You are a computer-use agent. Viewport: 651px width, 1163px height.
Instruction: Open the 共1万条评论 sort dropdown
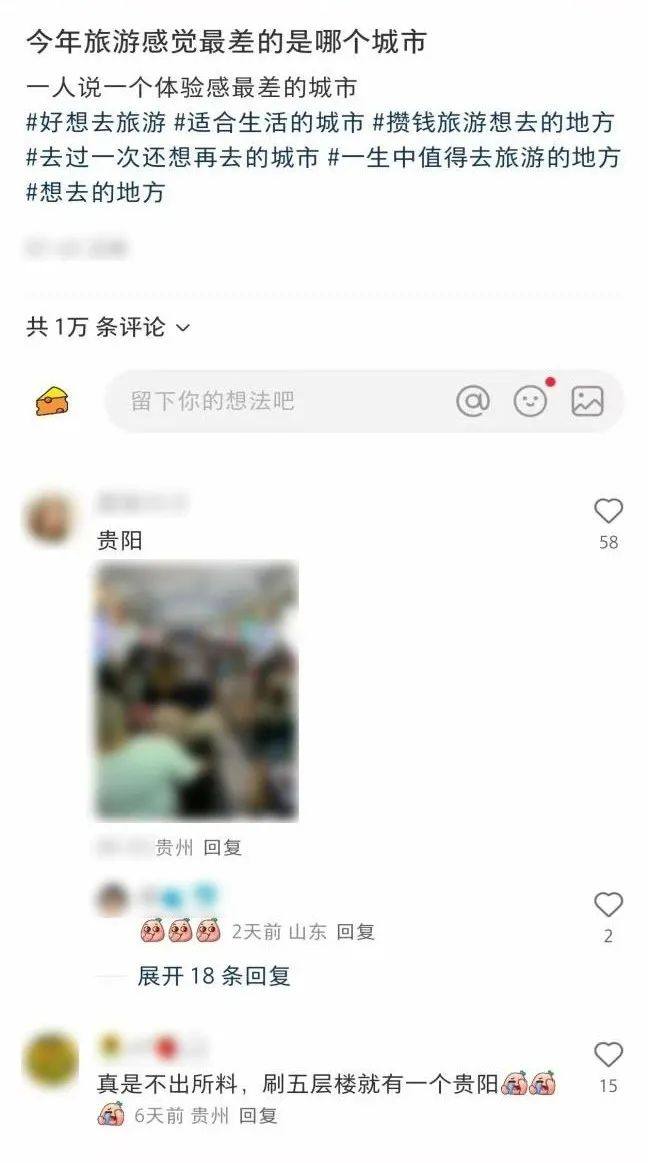click(108, 326)
